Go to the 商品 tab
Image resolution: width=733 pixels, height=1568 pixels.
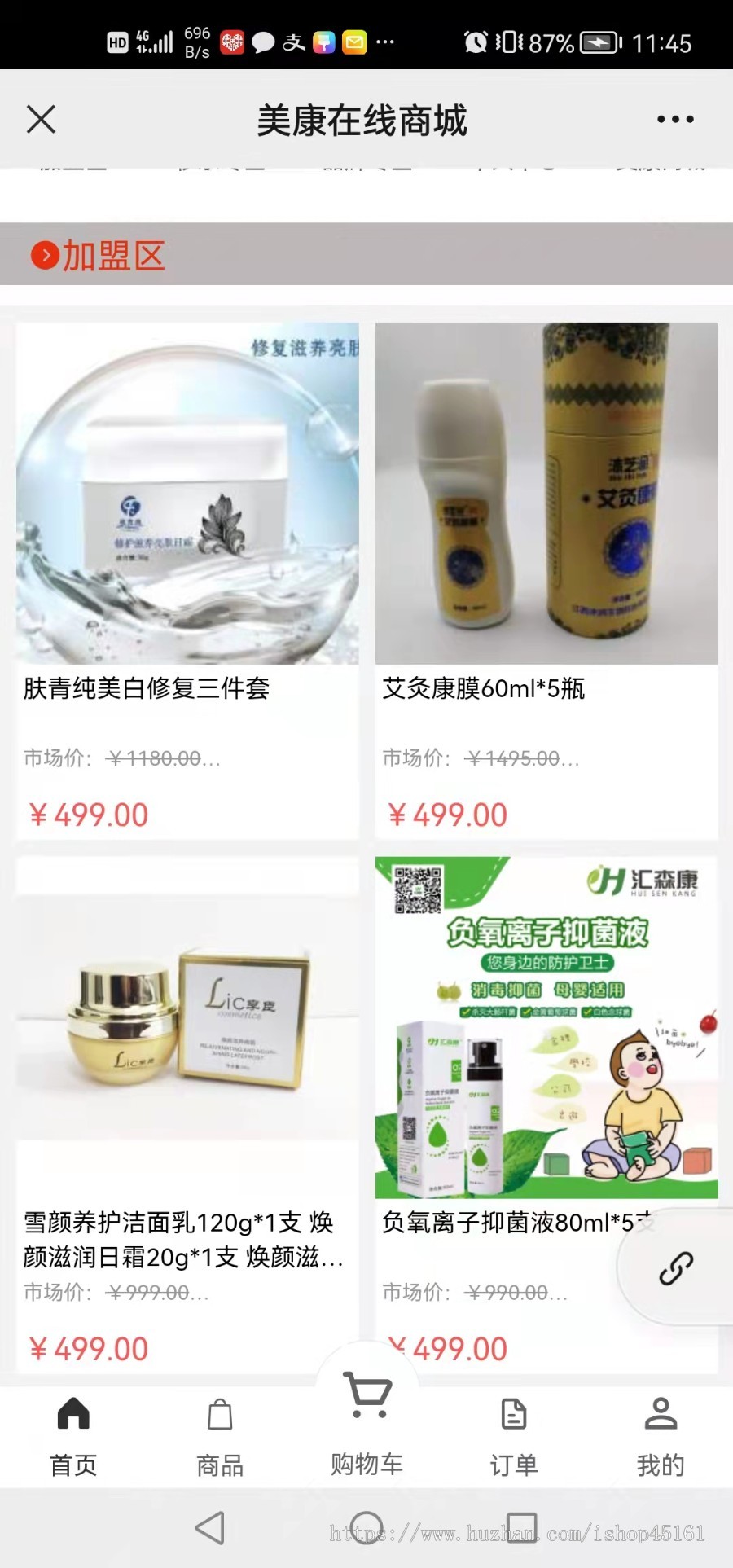[220, 1437]
